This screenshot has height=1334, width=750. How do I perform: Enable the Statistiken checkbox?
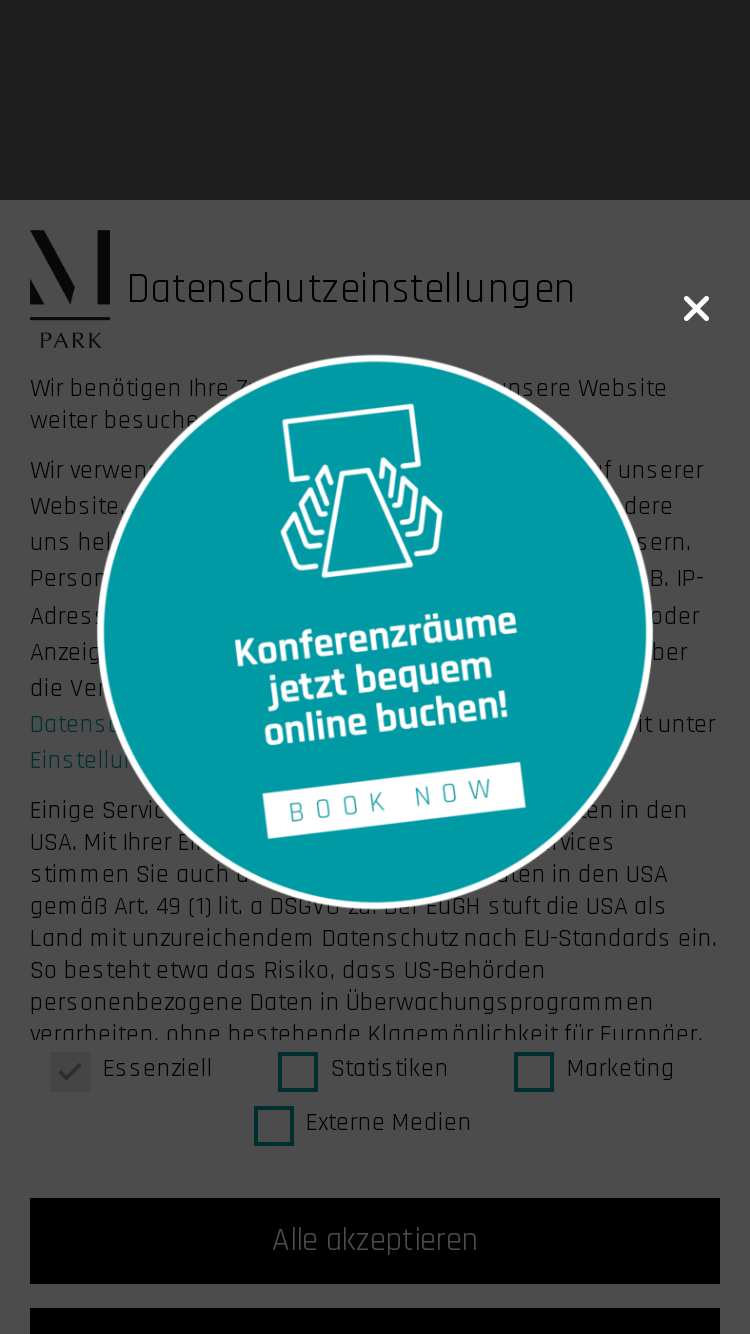(298, 1072)
